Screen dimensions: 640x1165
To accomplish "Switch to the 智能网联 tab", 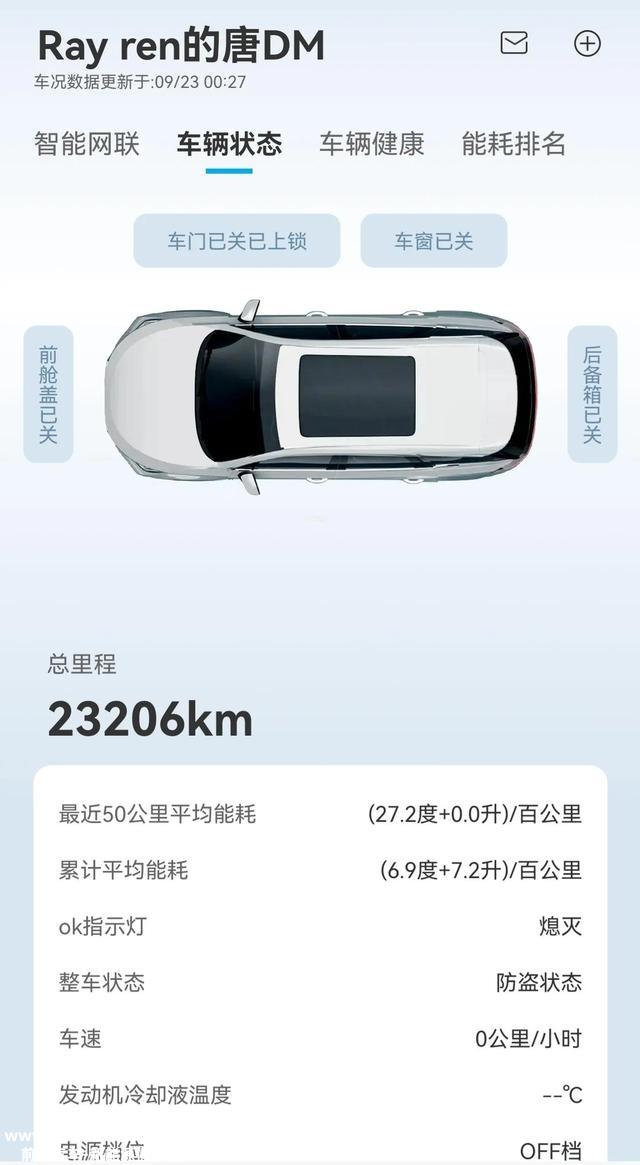I will (87, 143).
